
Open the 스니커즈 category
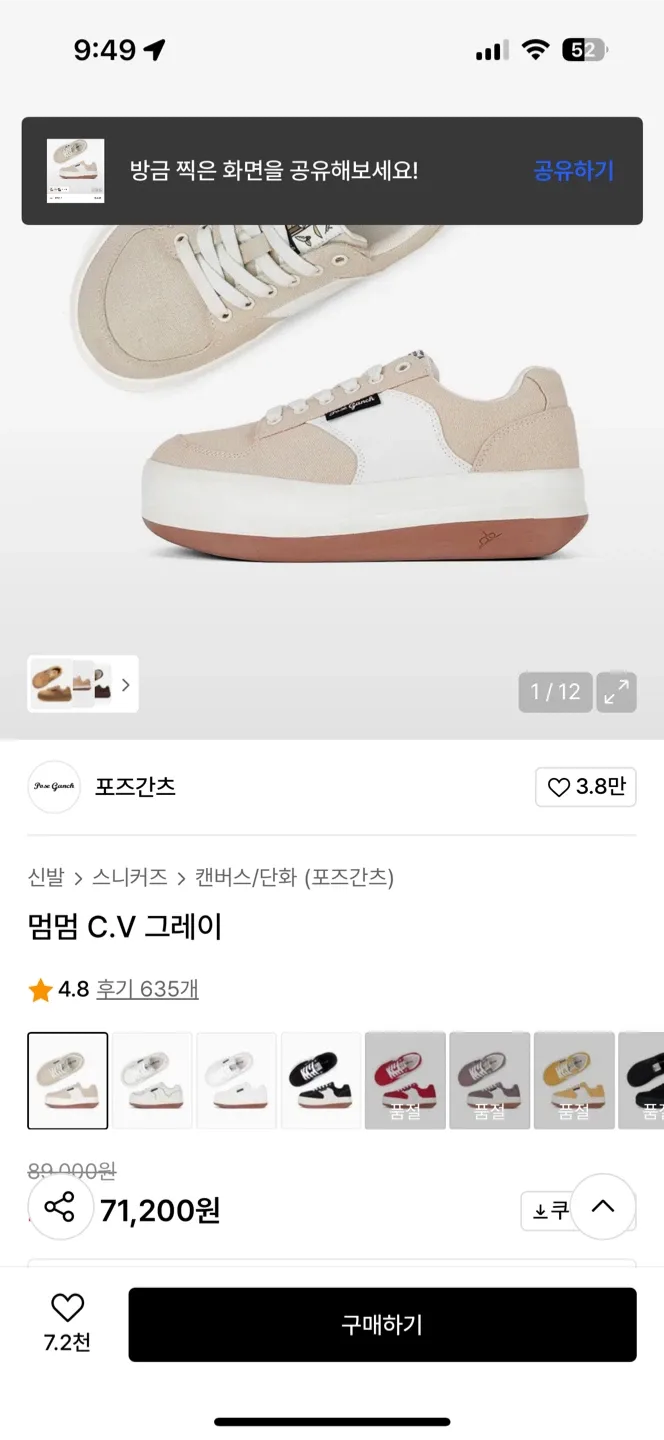(x=129, y=878)
